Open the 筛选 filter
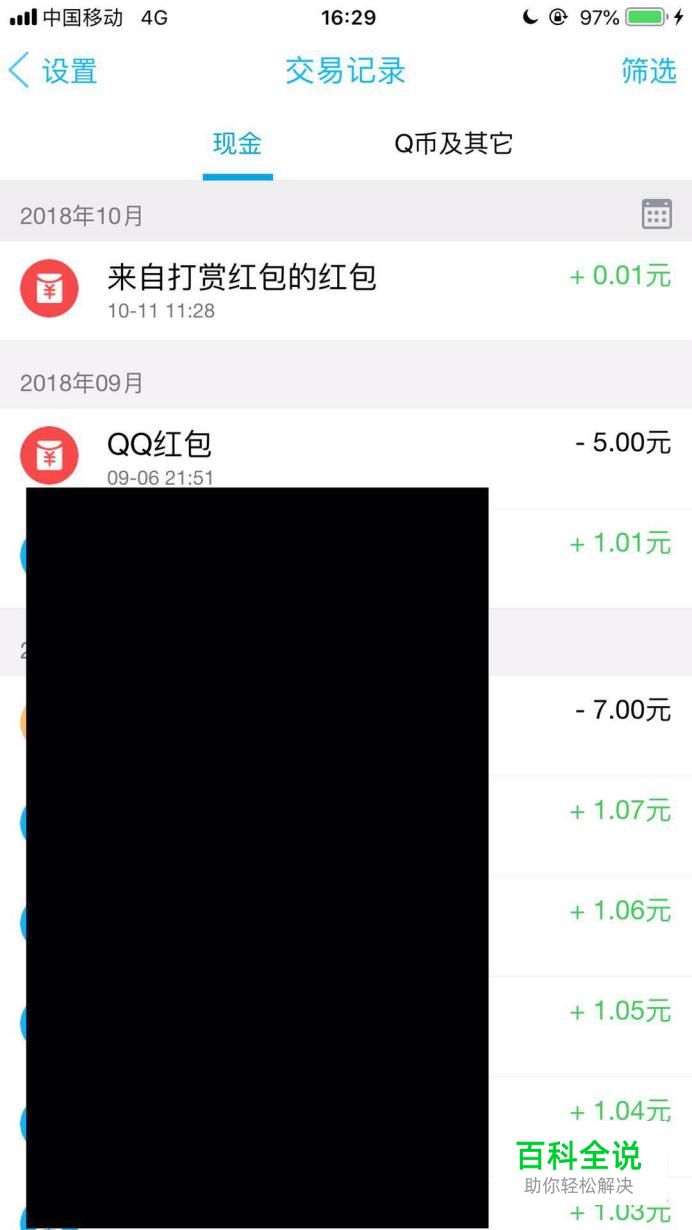 649,71
